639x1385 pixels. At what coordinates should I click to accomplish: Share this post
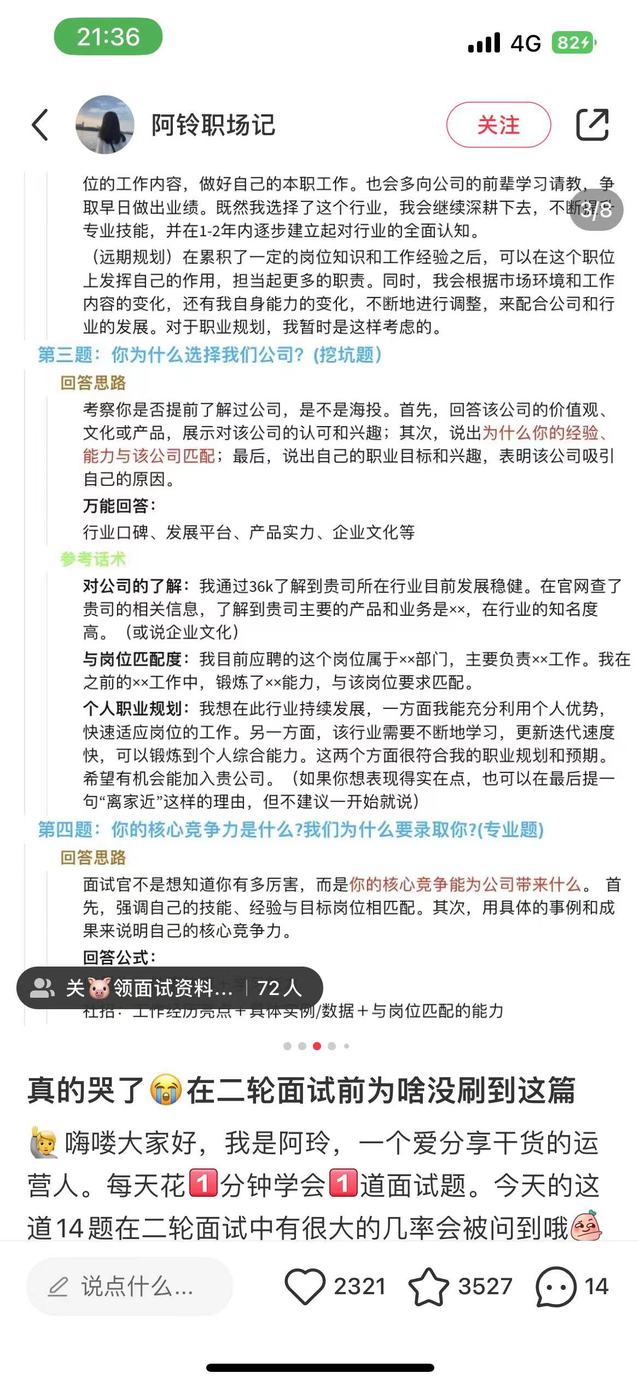coord(592,125)
